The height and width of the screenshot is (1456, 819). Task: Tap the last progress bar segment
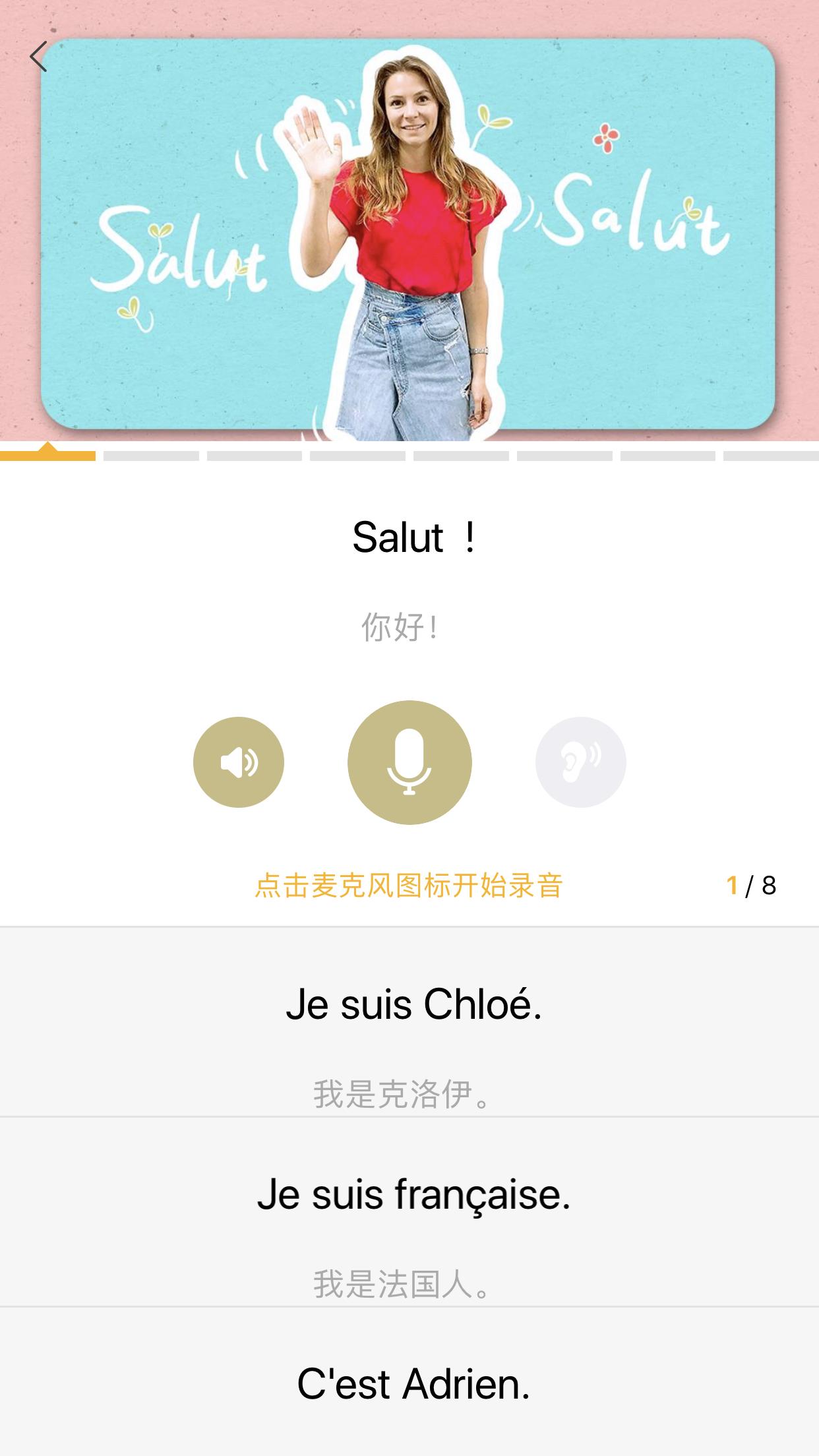tap(772, 455)
